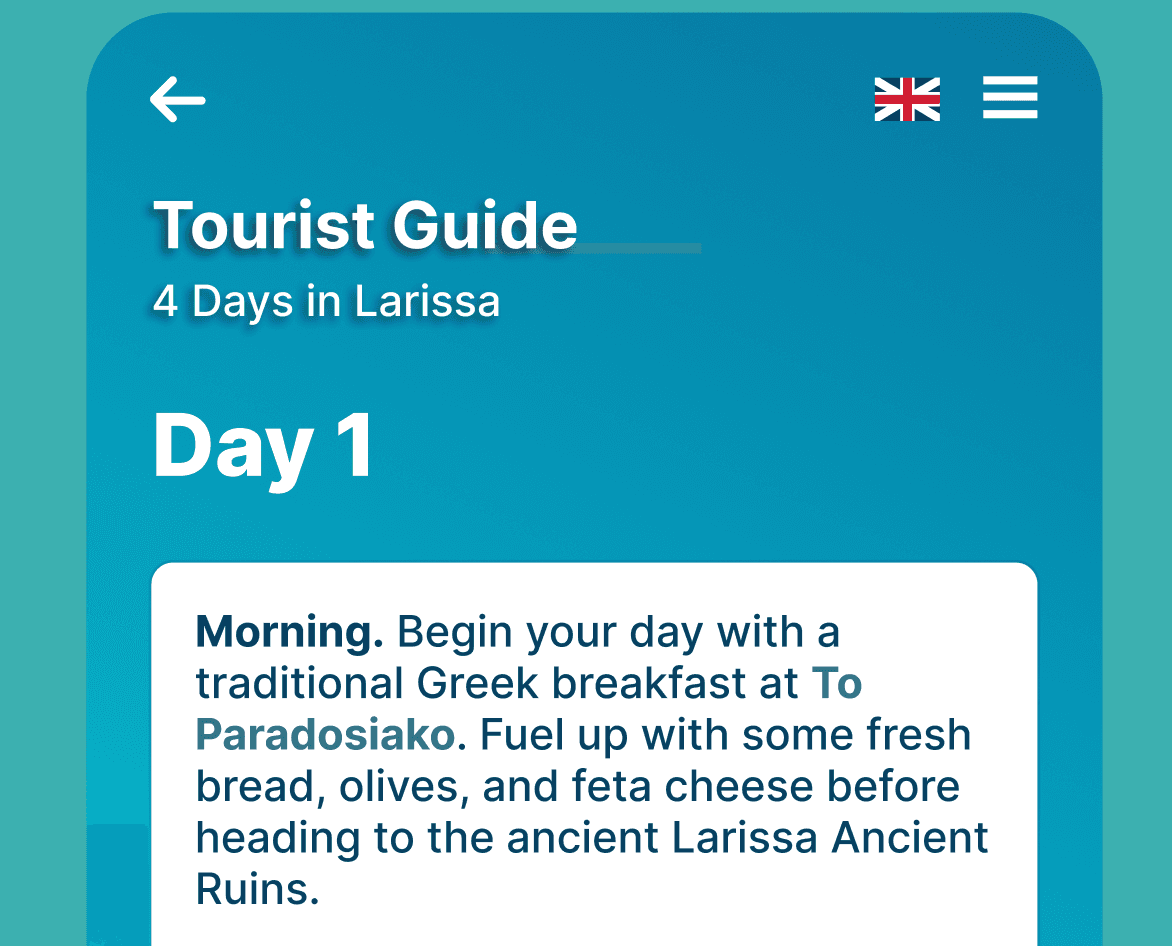Open the To Paradosiako link
The width and height of the screenshot is (1172, 946).
(x=325, y=735)
